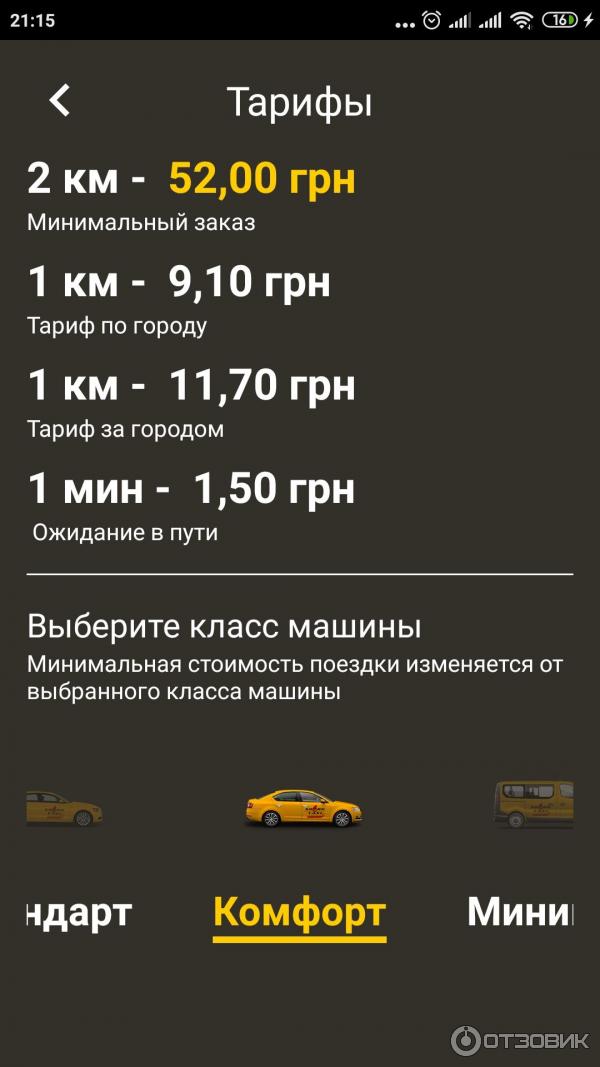
Task: Go back from the Тарифы screen
Action: [60, 101]
